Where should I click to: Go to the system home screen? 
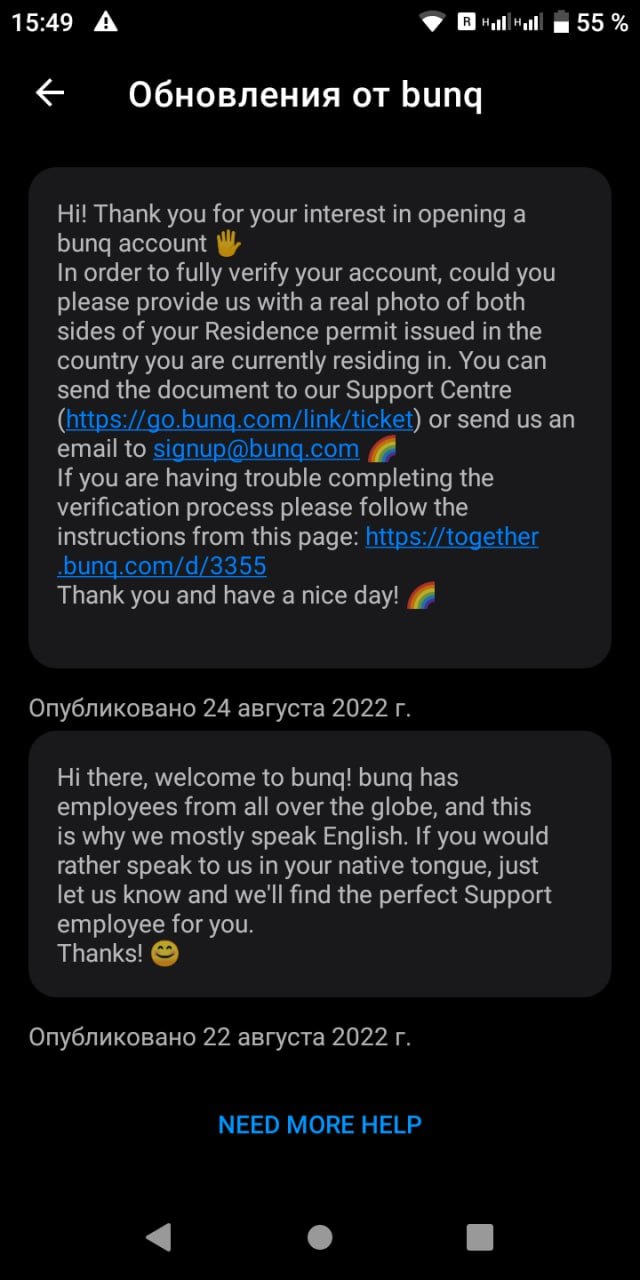point(320,1237)
